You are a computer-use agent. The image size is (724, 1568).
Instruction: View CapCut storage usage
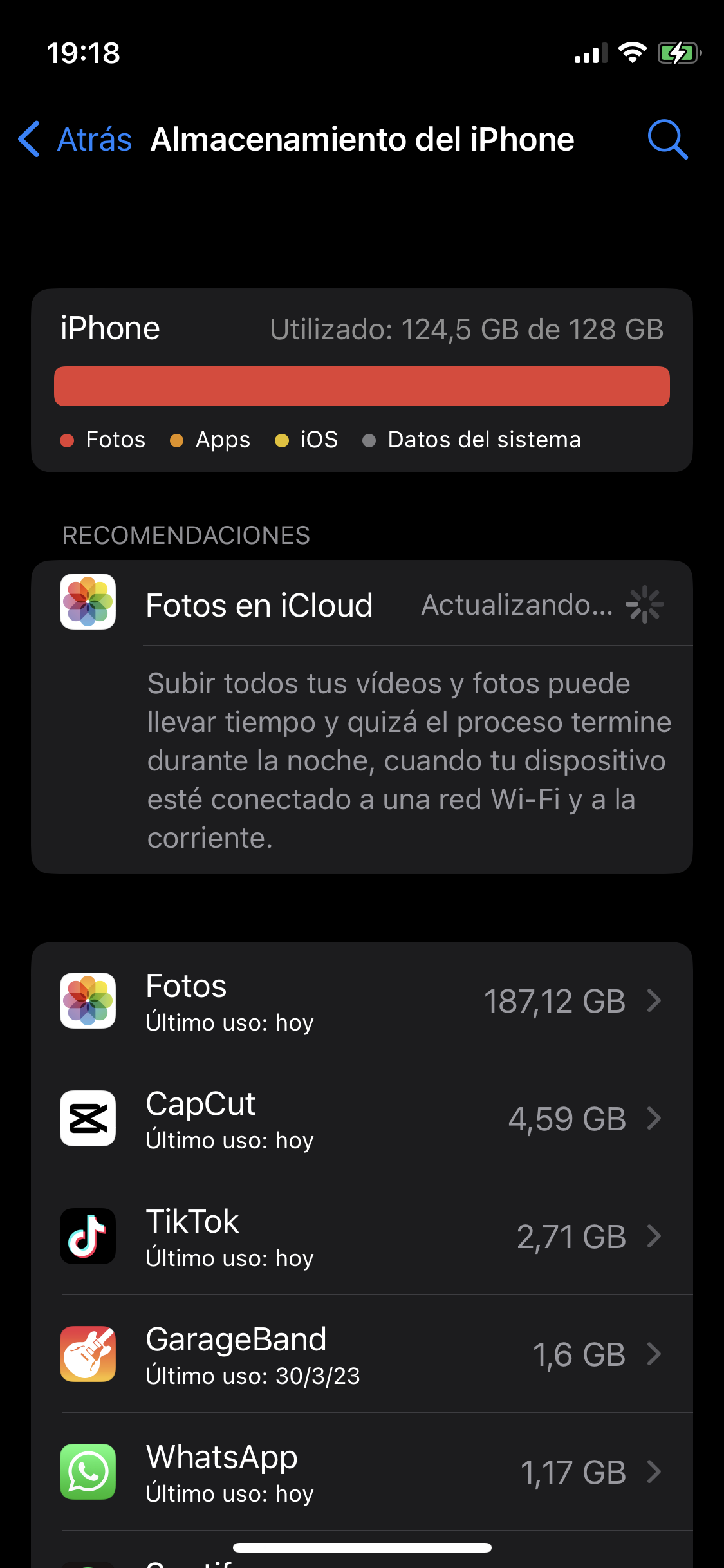pyautogui.click(x=362, y=1119)
